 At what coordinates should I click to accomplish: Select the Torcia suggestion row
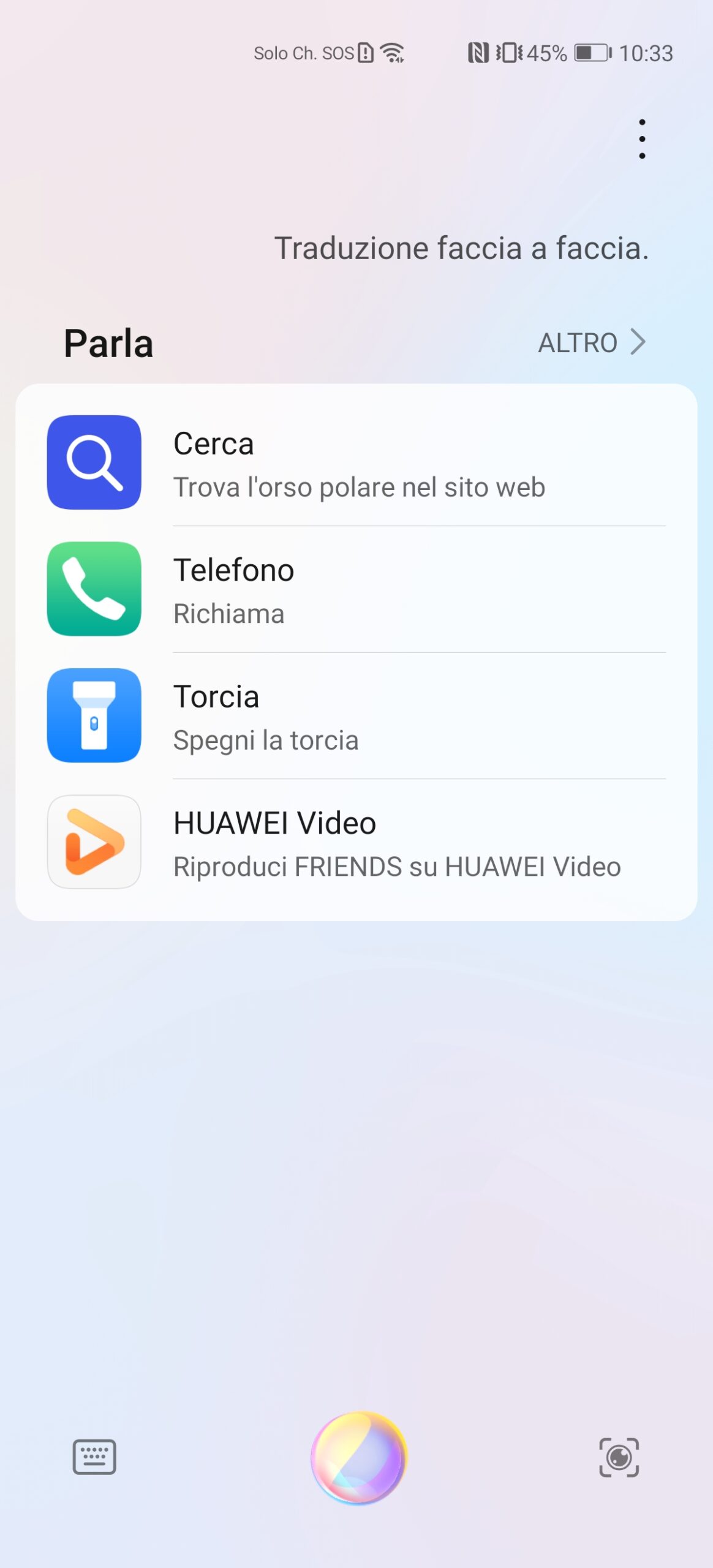[x=356, y=716]
